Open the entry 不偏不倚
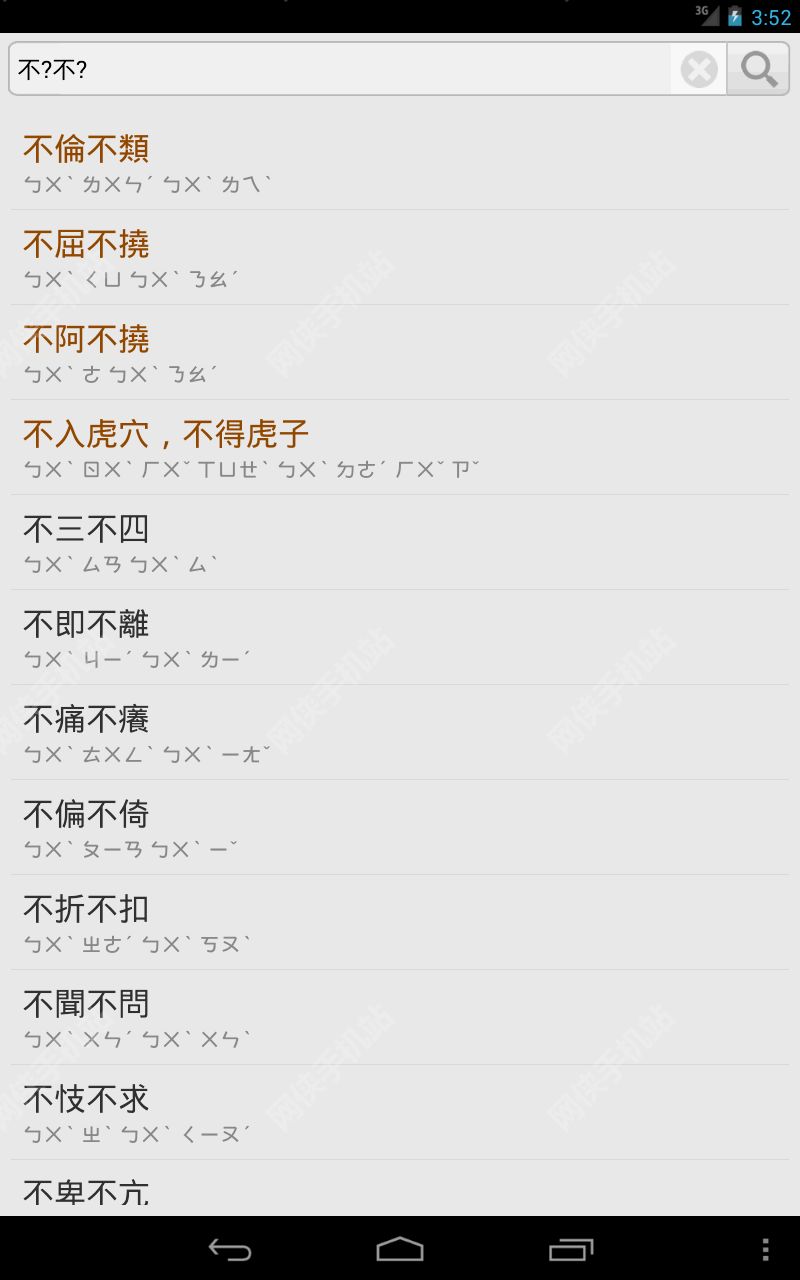 (400, 828)
